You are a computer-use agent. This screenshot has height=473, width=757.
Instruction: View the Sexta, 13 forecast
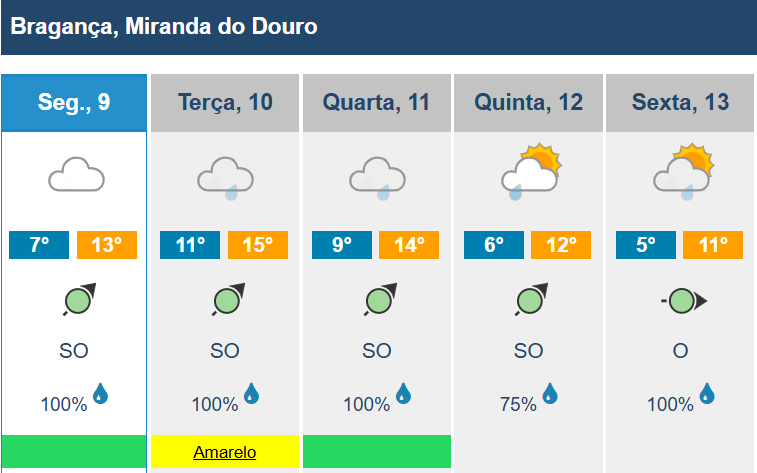(680, 102)
